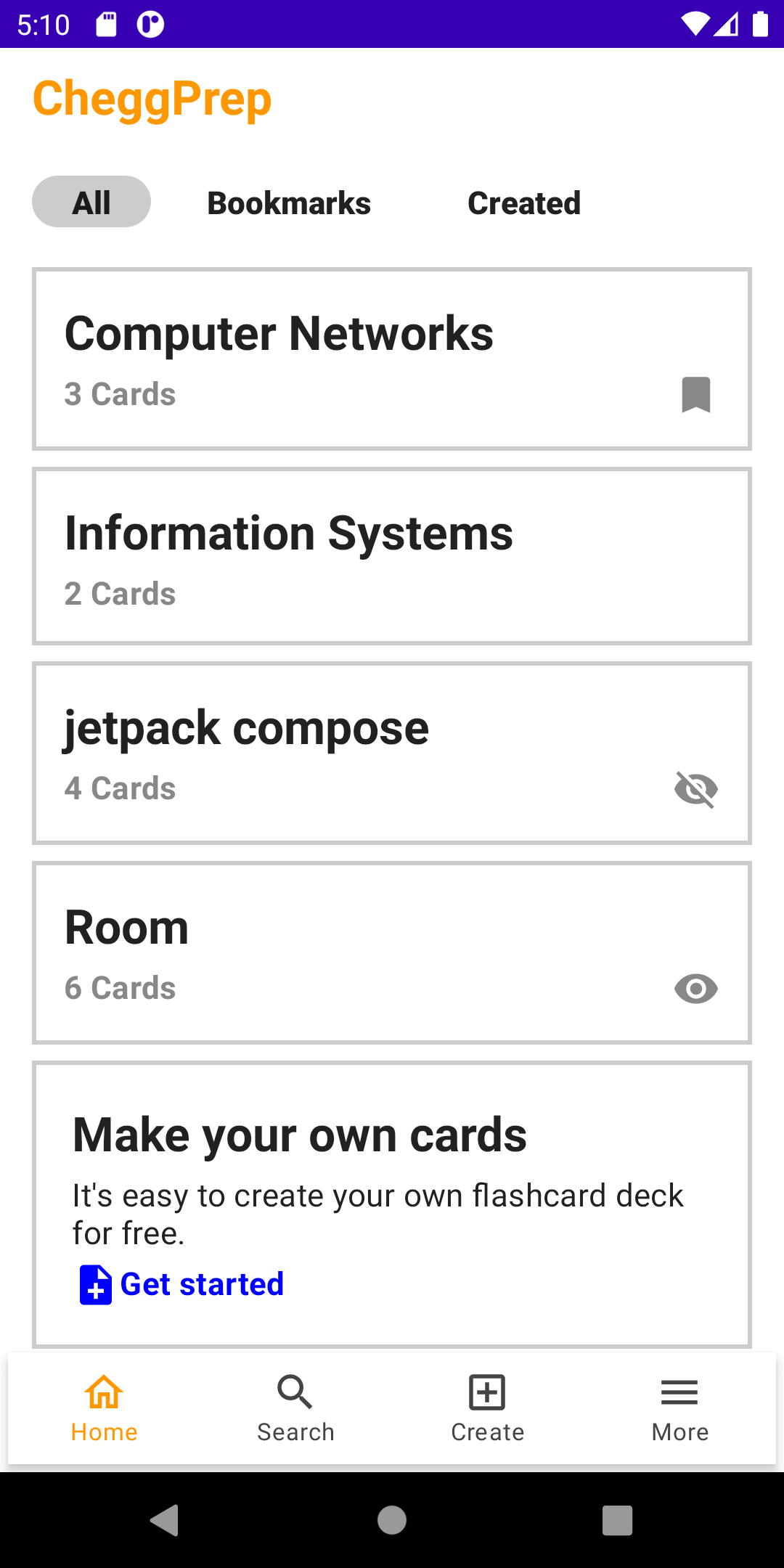This screenshot has height=1568, width=784.
Task: Switch to the Search tab
Action: coord(295,1408)
